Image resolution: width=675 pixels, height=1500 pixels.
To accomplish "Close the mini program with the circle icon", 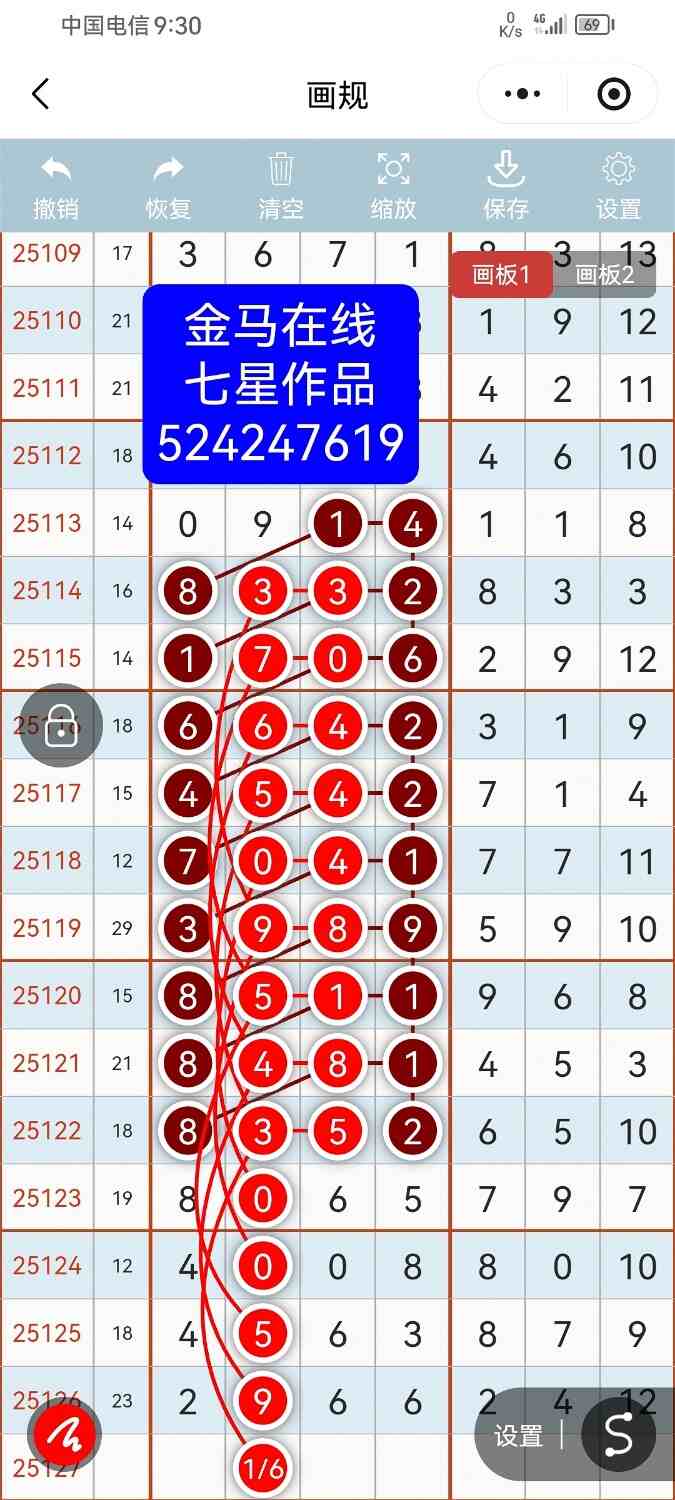I will (613, 95).
